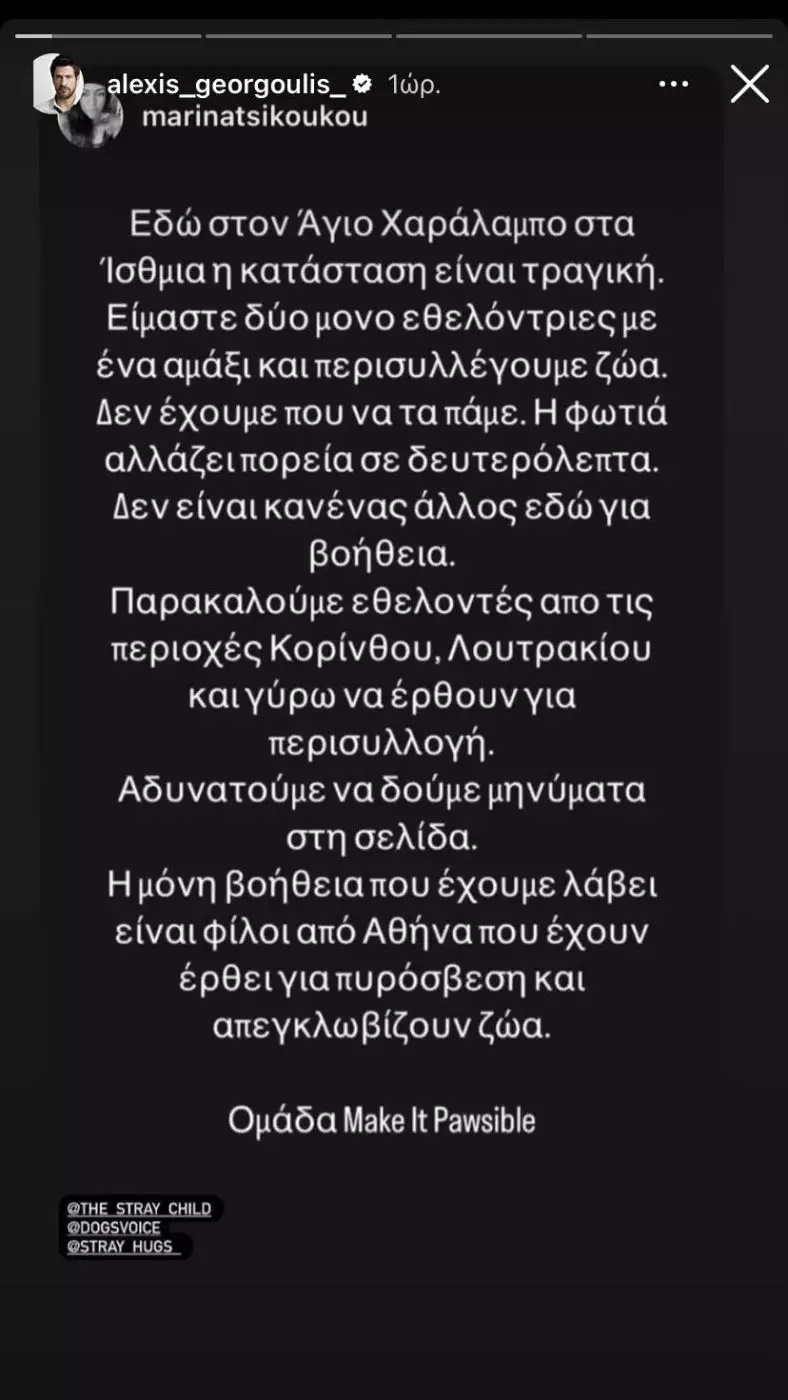The width and height of the screenshot is (788, 1400).
Task: Open the @DOGSVOICE mention
Action: [113, 1228]
